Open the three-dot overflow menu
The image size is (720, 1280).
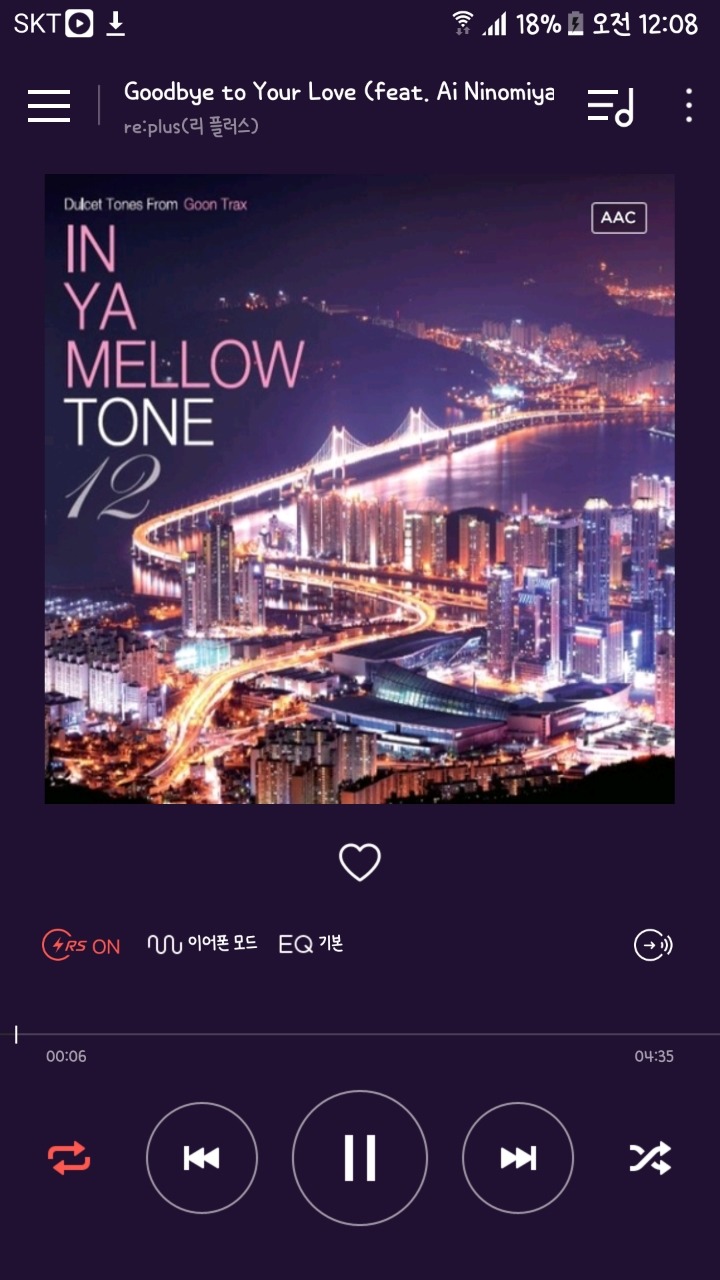(689, 105)
